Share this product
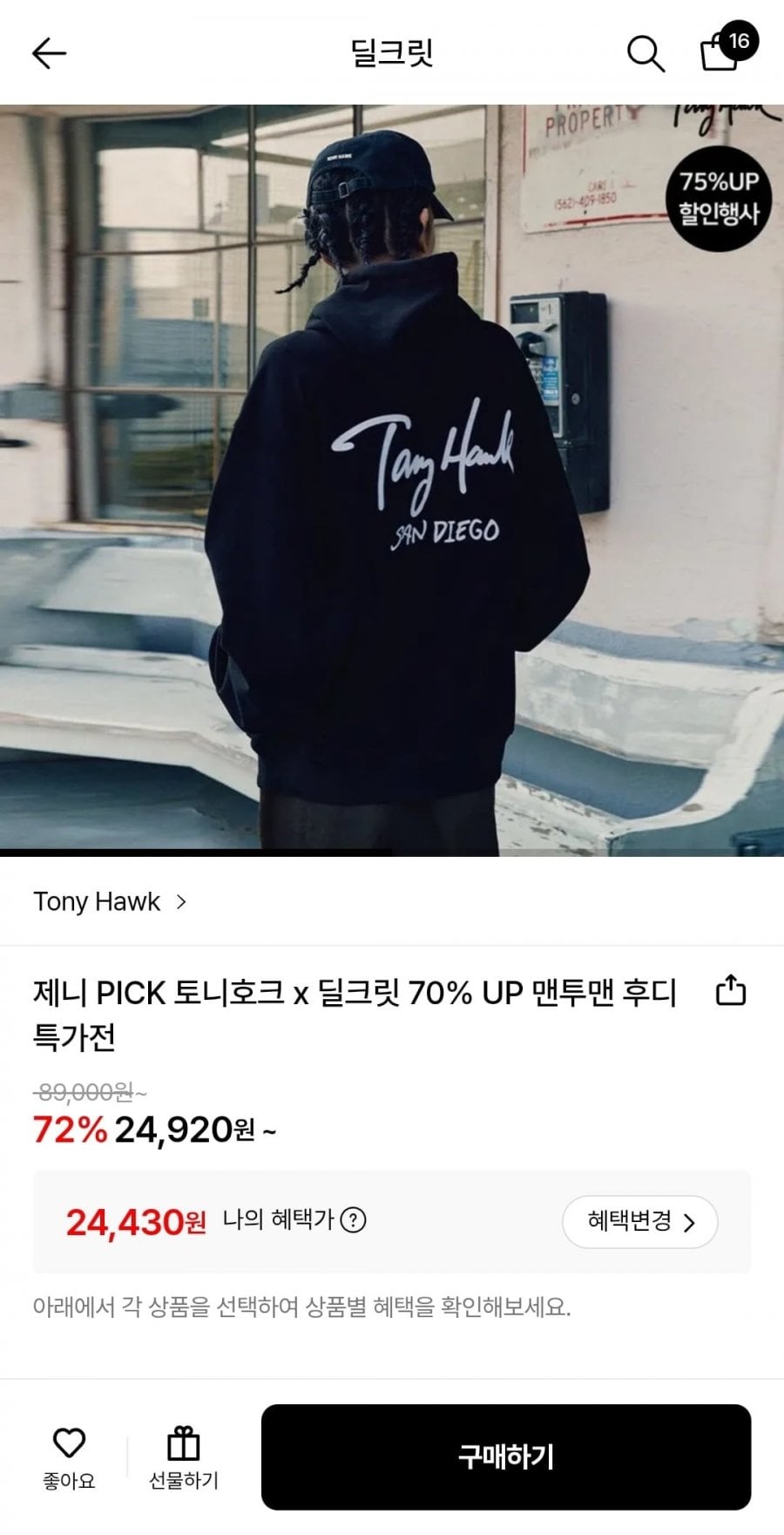This screenshot has width=784, height=1535. coord(730,991)
